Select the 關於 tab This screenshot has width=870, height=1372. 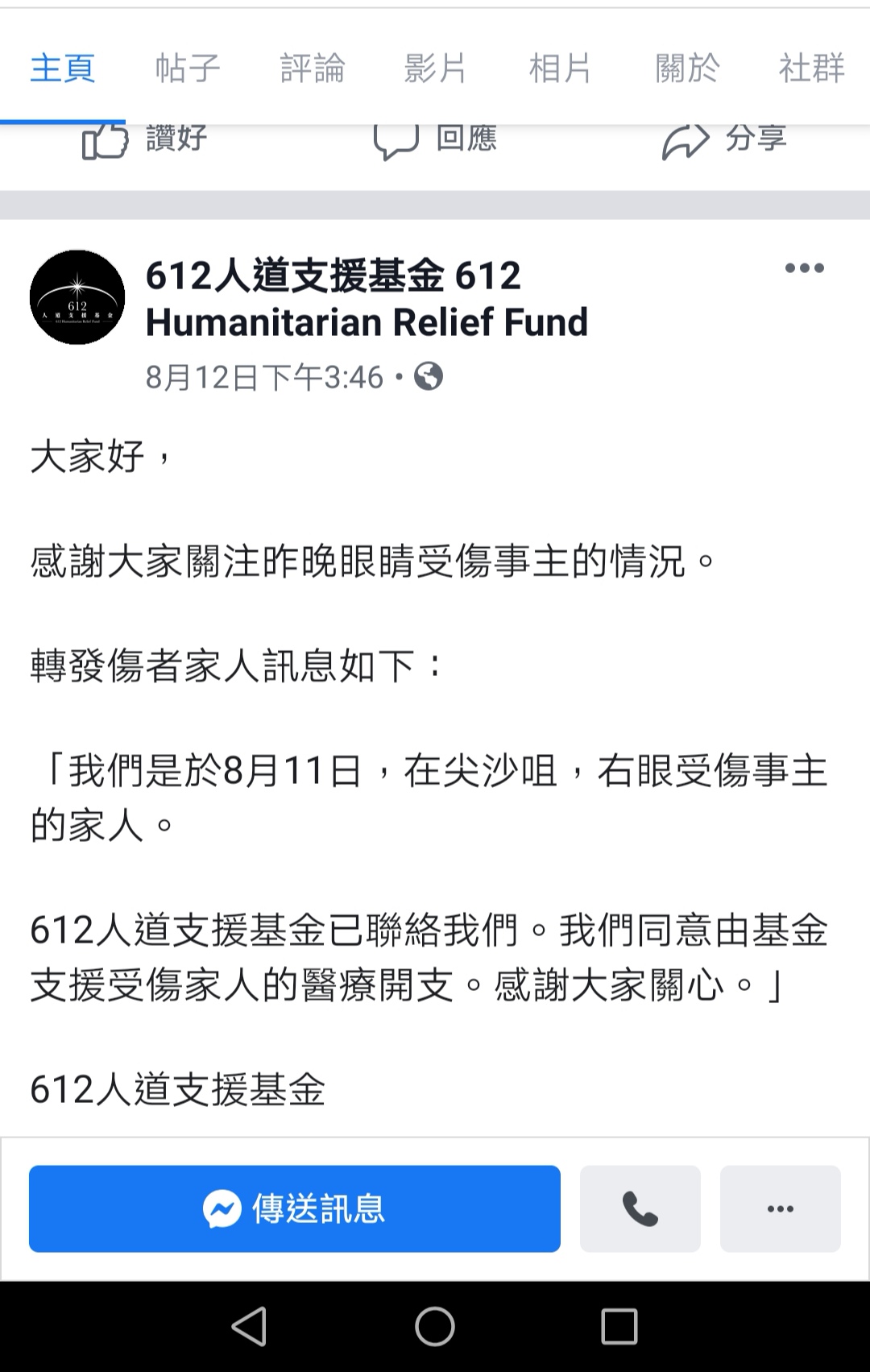tap(686, 68)
